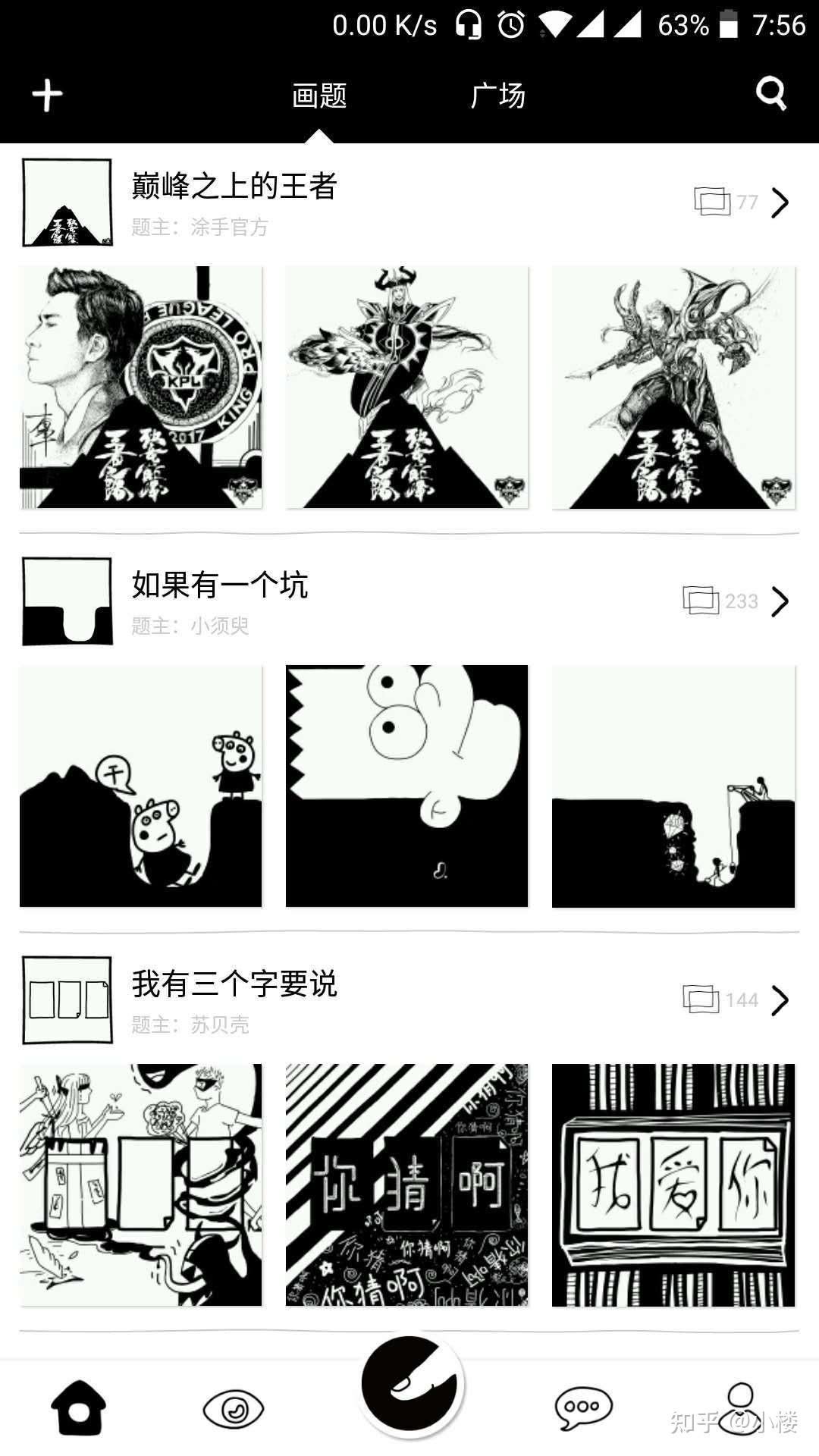The height and width of the screenshot is (1456, 819).
Task: Go to the home tab in bottom bar
Action: pyautogui.click(x=79, y=1408)
